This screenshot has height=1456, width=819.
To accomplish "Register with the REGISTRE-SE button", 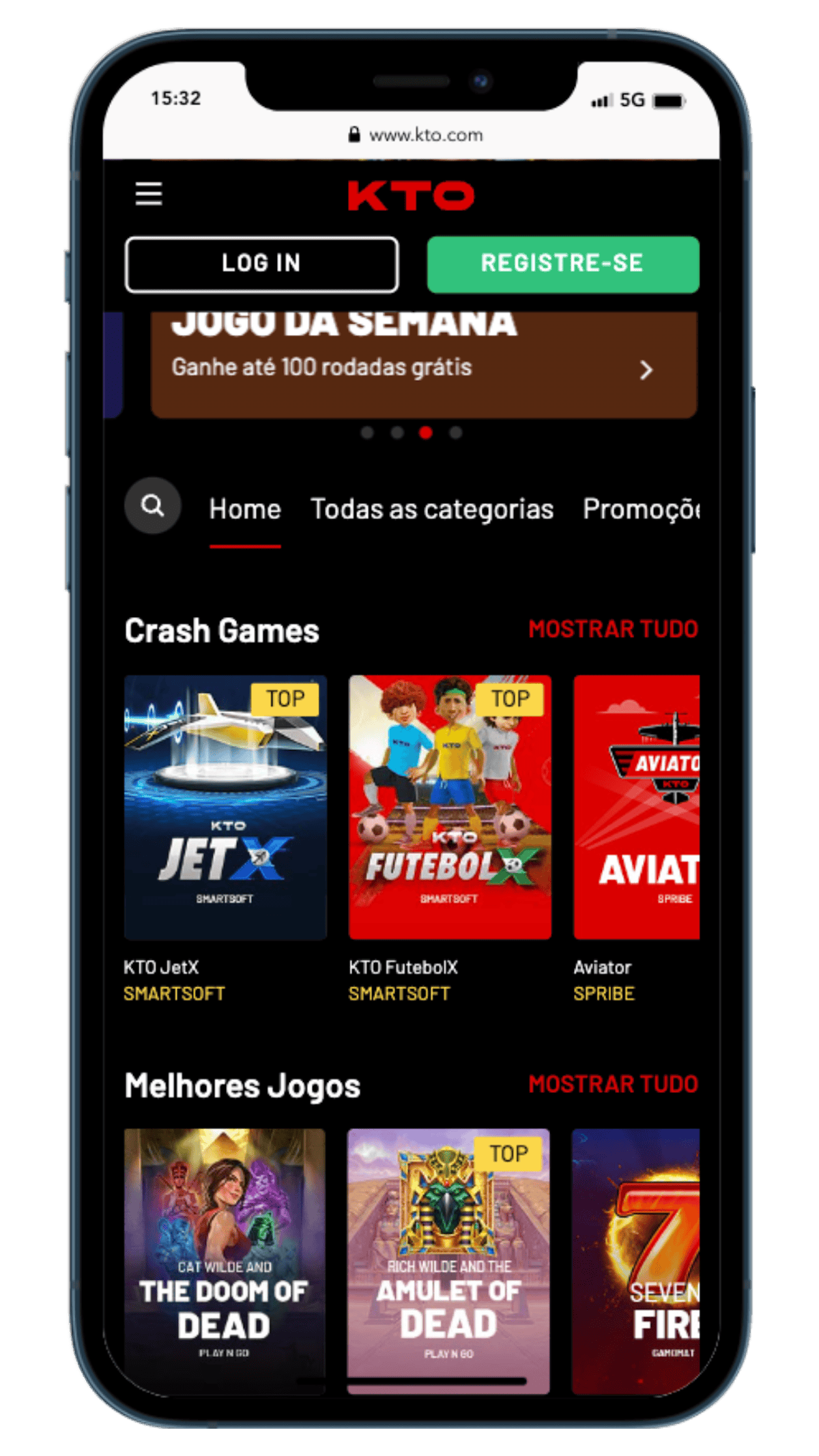I will point(563,264).
